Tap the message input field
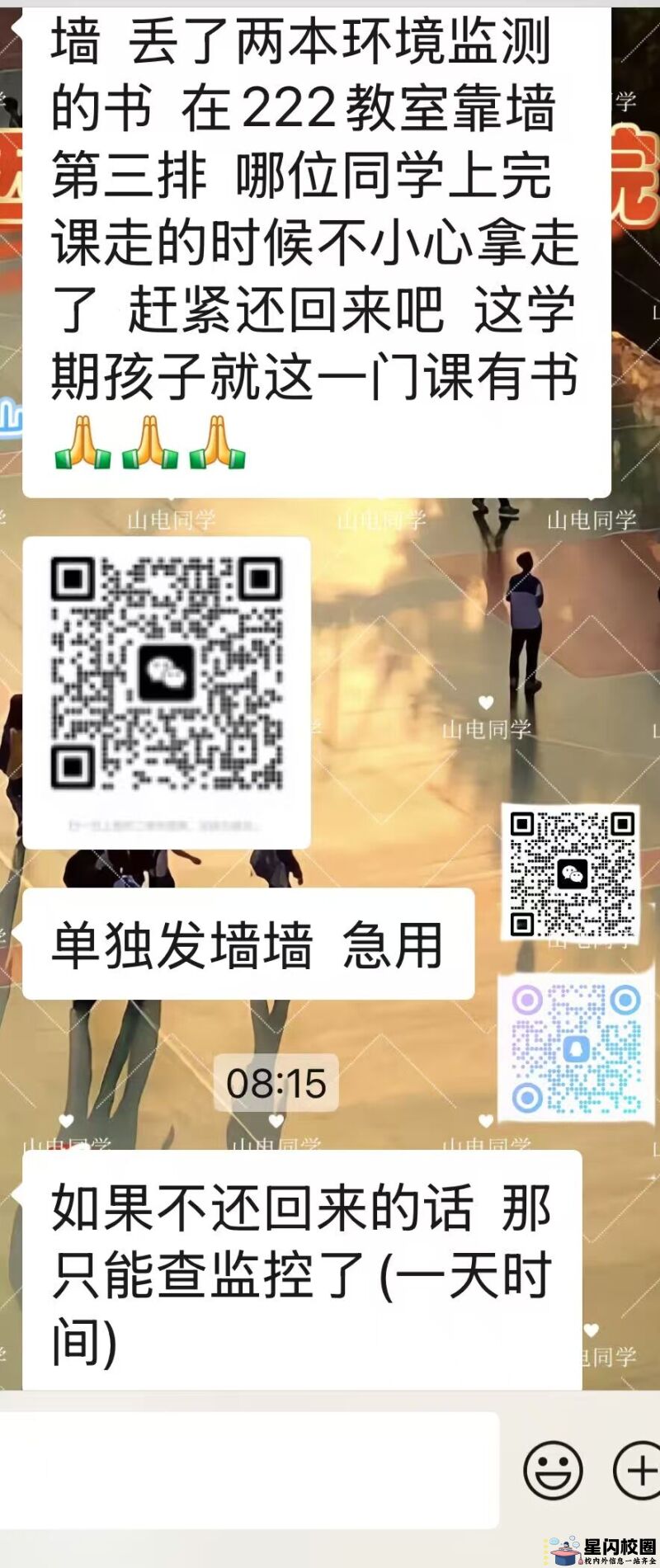 (247, 1469)
